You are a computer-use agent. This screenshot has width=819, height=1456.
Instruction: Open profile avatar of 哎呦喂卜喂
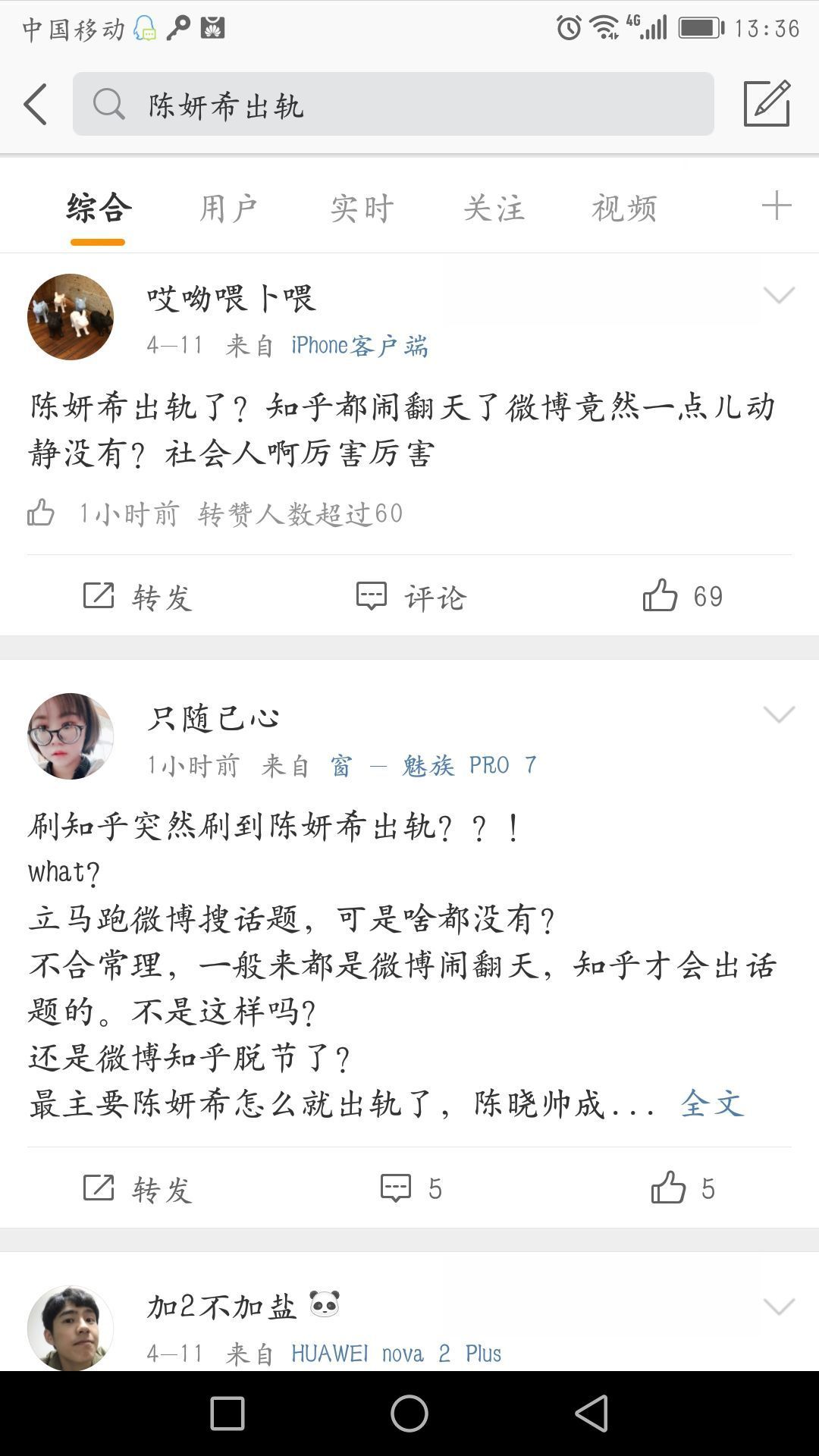click(71, 317)
